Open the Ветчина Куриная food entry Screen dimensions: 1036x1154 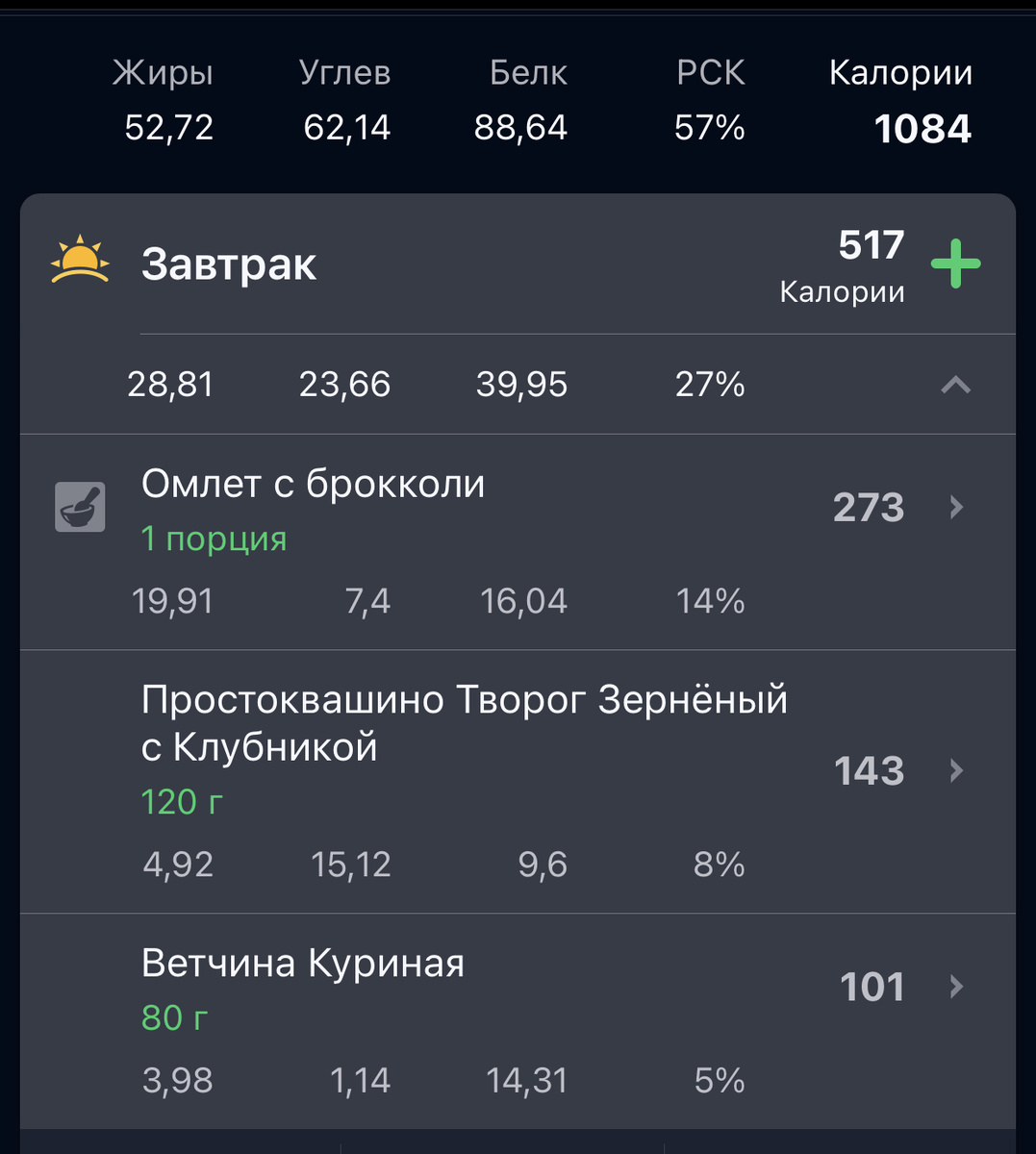304,963
